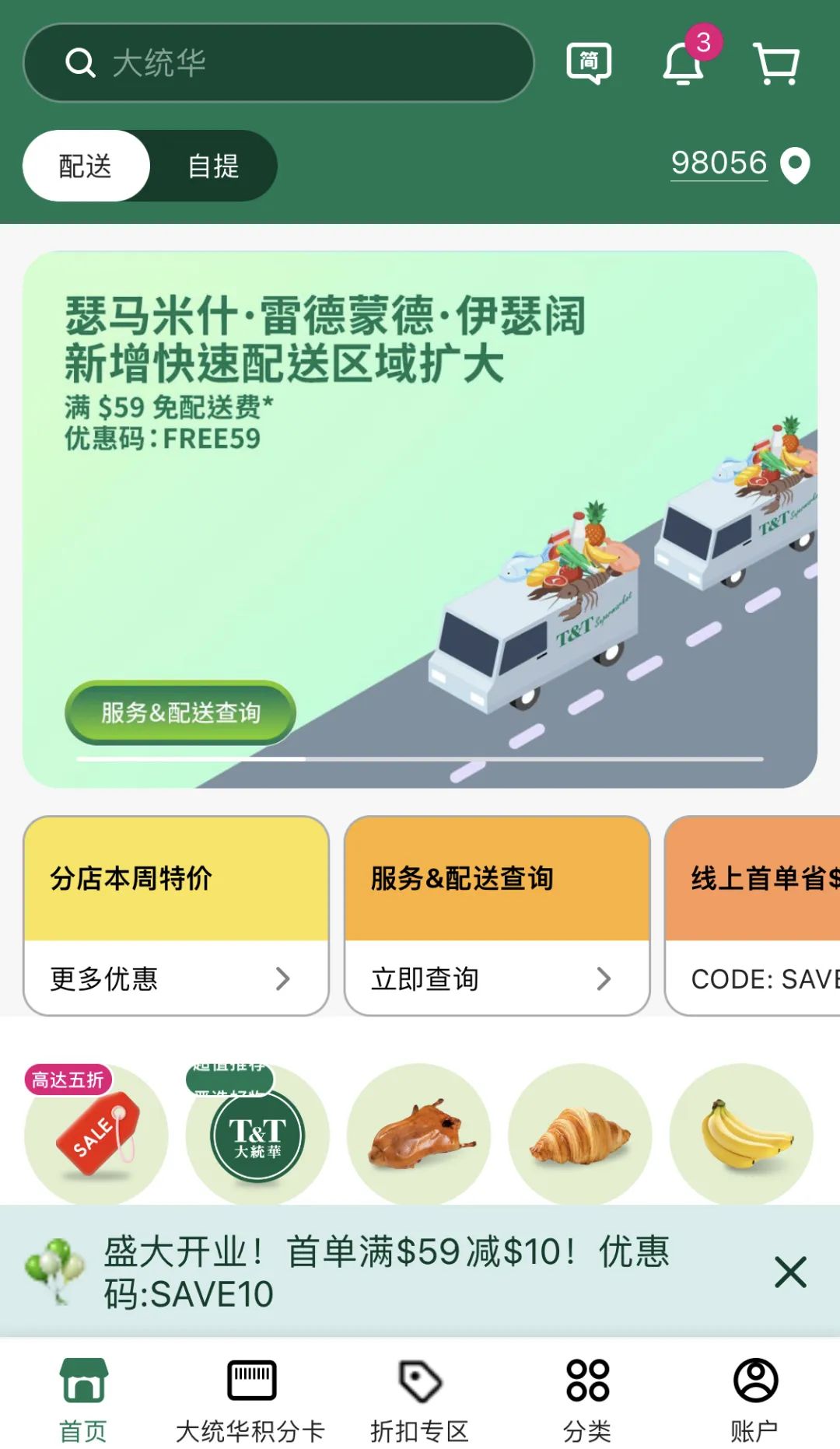Open the language switch icon
This screenshot has height=1449, width=840.
coord(589,63)
